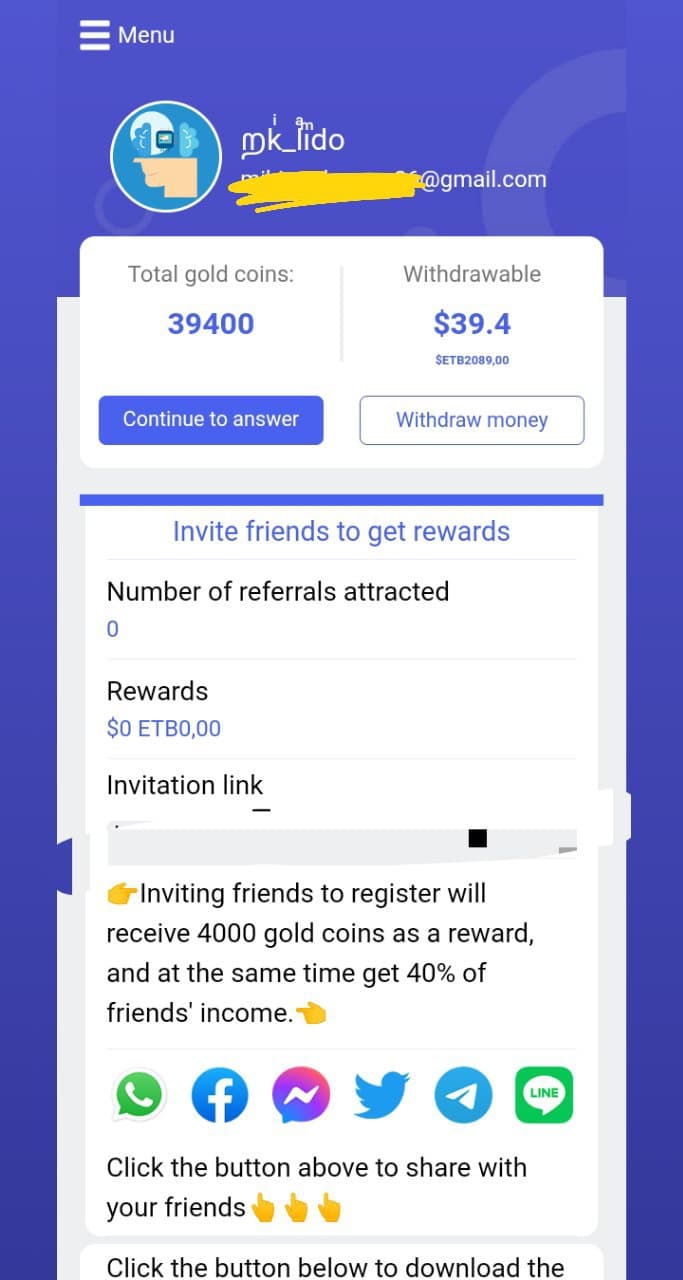Share the invite on Facebook
Image resolution: width=683 pixels, height=1280 pixels.
[x=219, y=1096]
